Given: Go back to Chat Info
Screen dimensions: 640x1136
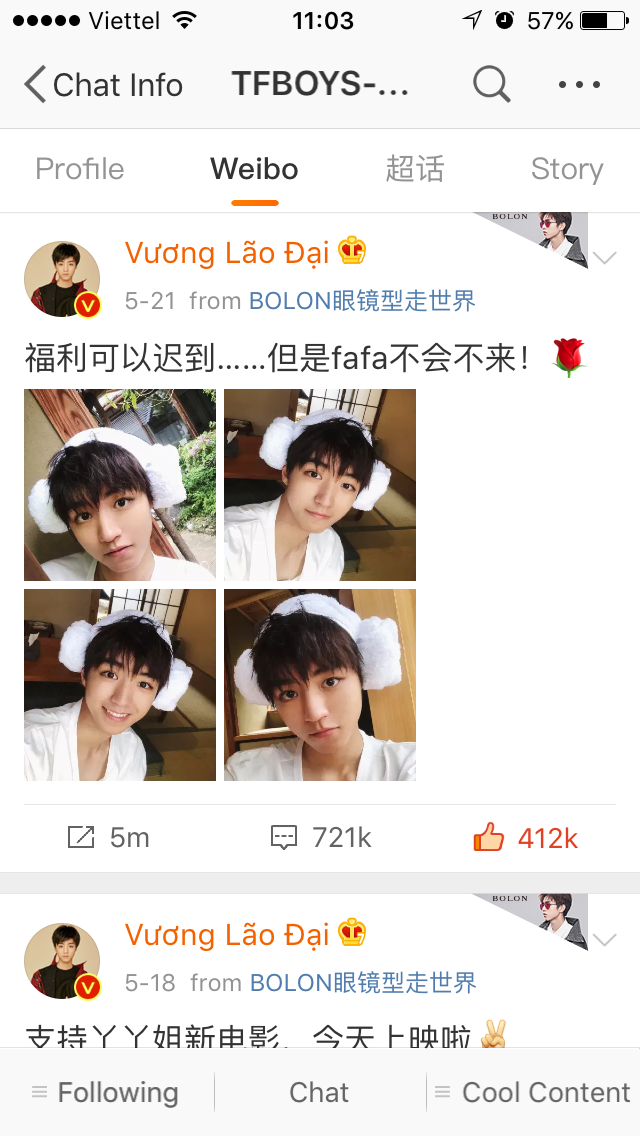Looking at the screenshot, I should [103, 85].
